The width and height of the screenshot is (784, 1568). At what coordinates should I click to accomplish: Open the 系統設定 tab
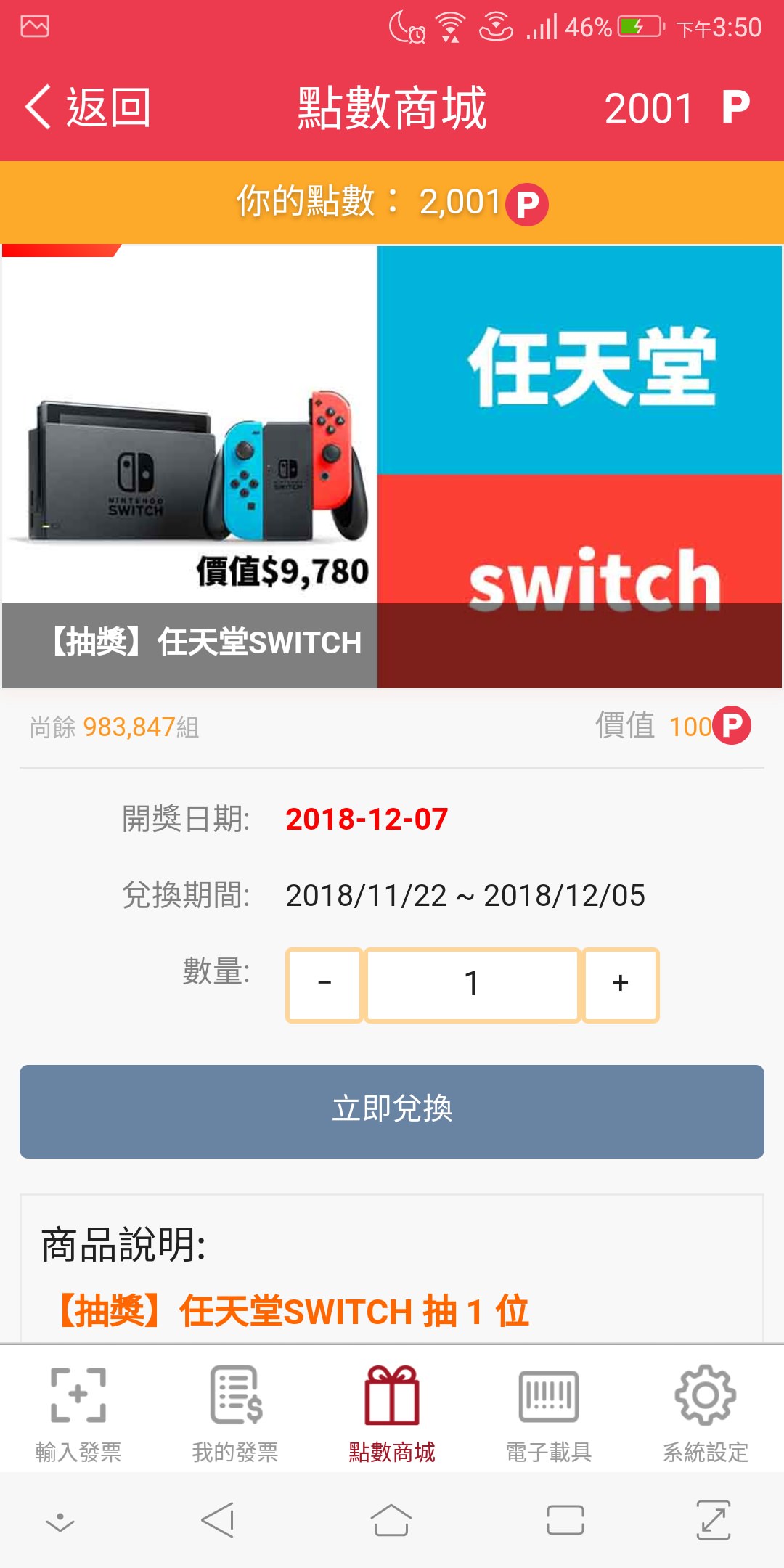pyautogui.click(x=706, y=1413)
